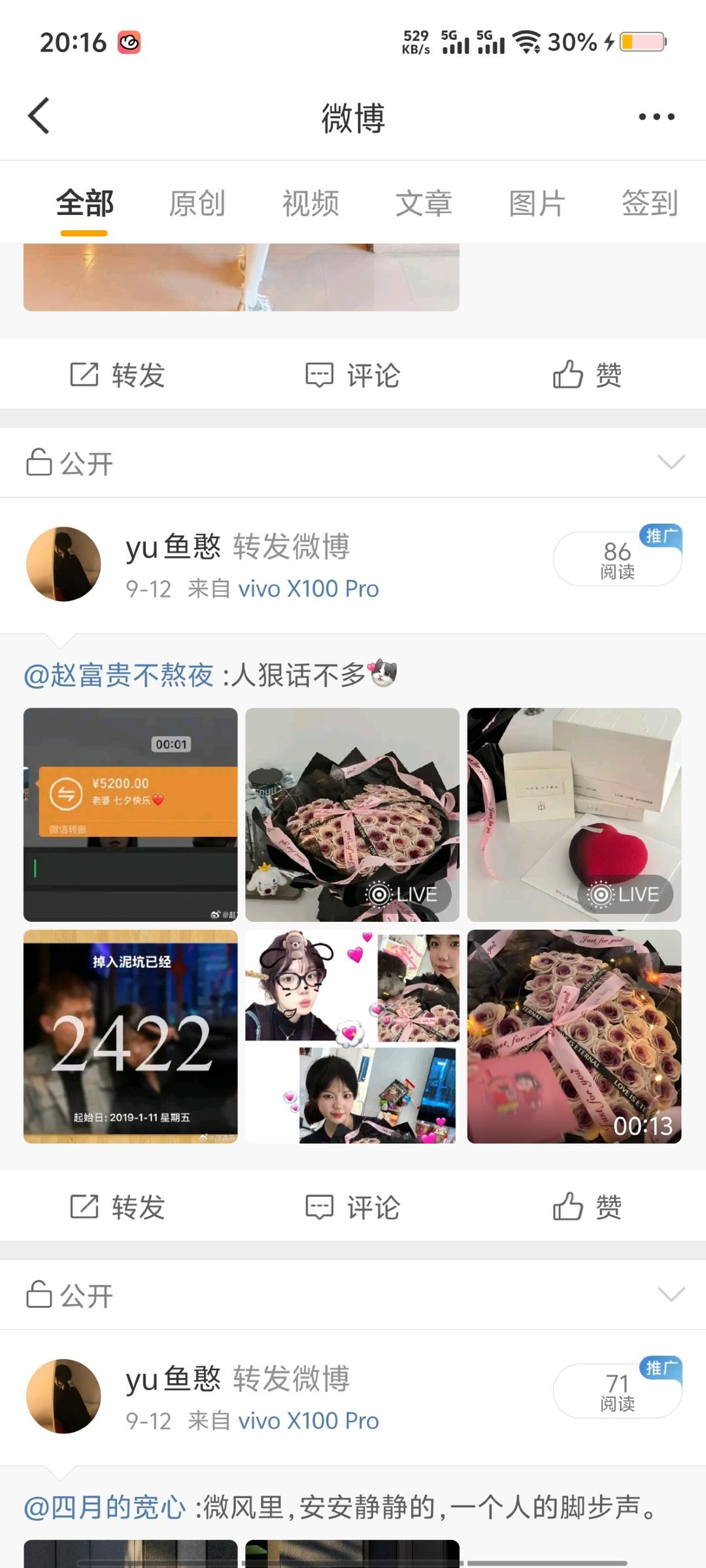706x1568 pixels.
Task: Open the three-dot overflow menu
Action: (656, 117)
